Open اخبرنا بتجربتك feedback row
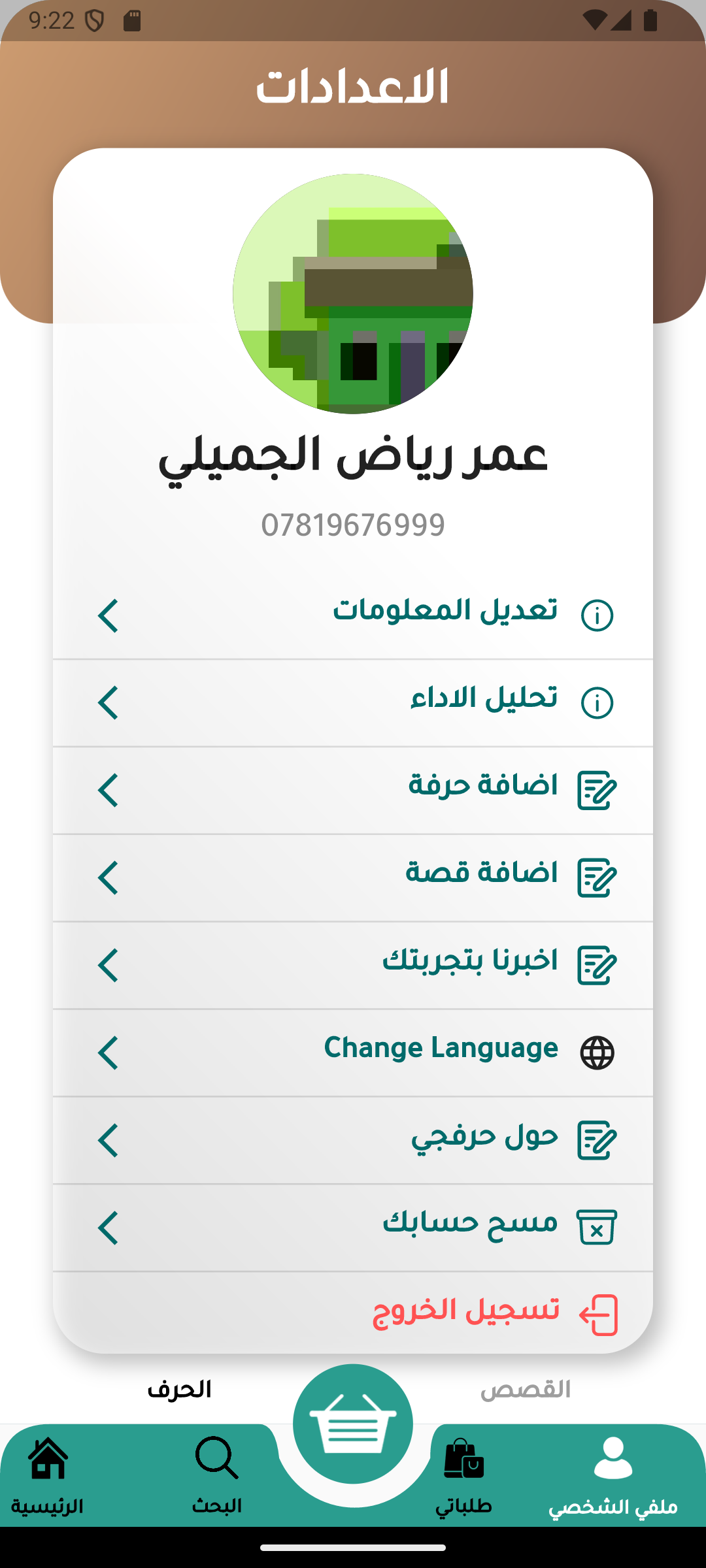706x1568 pixels. click(353, 966)
